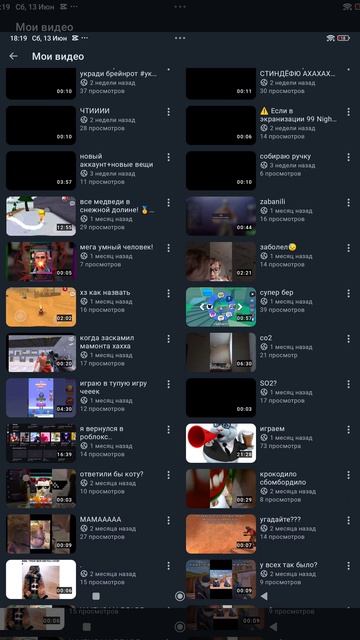Open the SO2? video
Viewport: 360px width, 640px height.
coord(221,398)
